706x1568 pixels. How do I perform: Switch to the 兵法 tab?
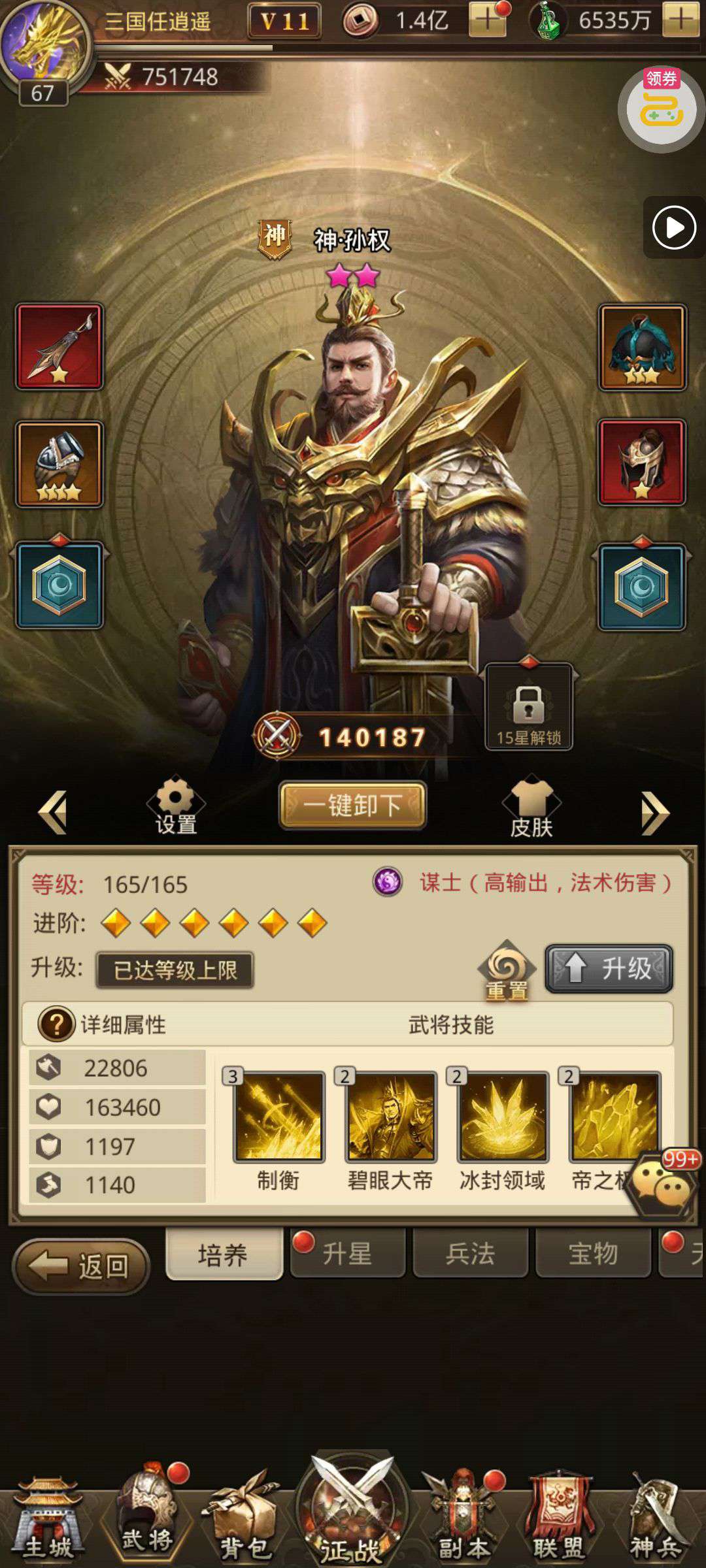pyautogui.click(x=470, y=1252)
